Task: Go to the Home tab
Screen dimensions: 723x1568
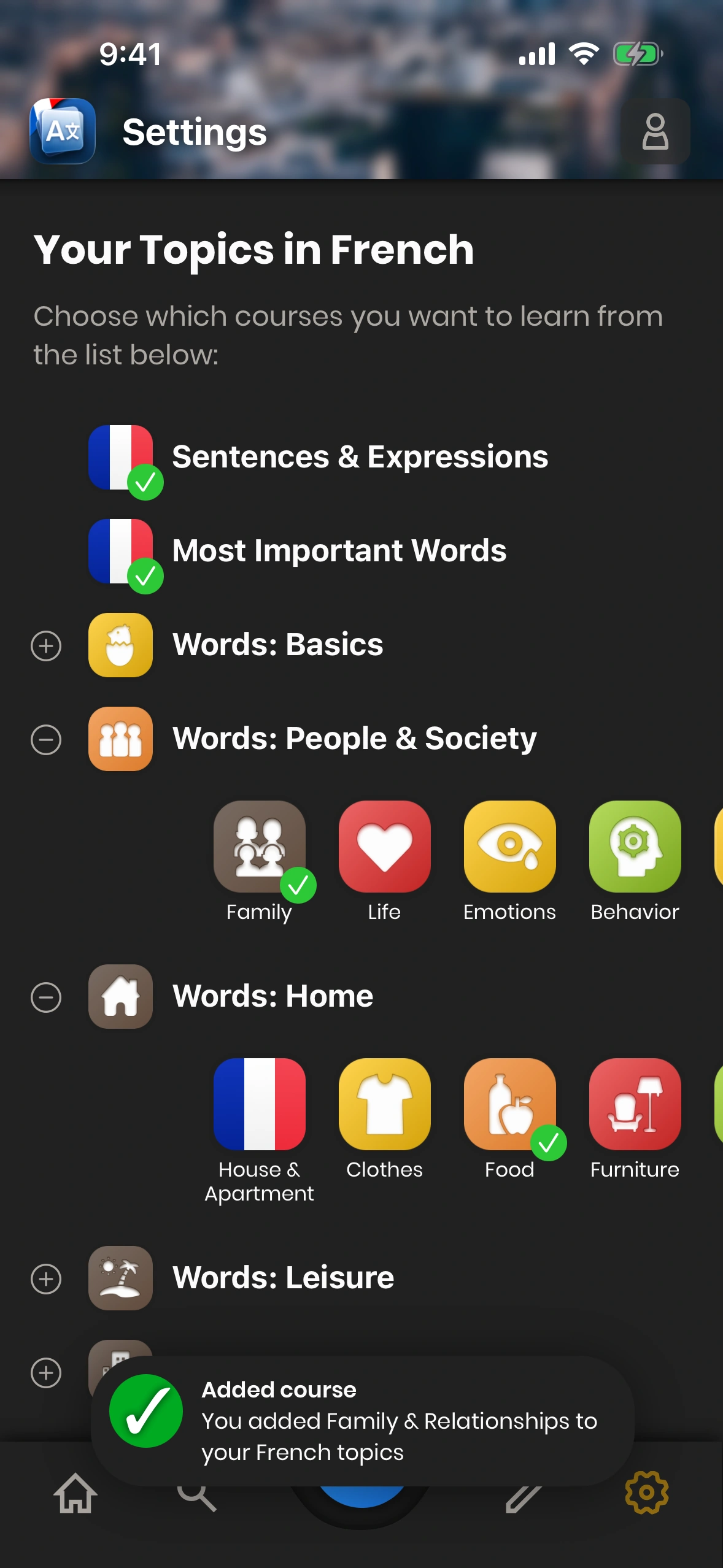Action: (x=75, y=1494)
